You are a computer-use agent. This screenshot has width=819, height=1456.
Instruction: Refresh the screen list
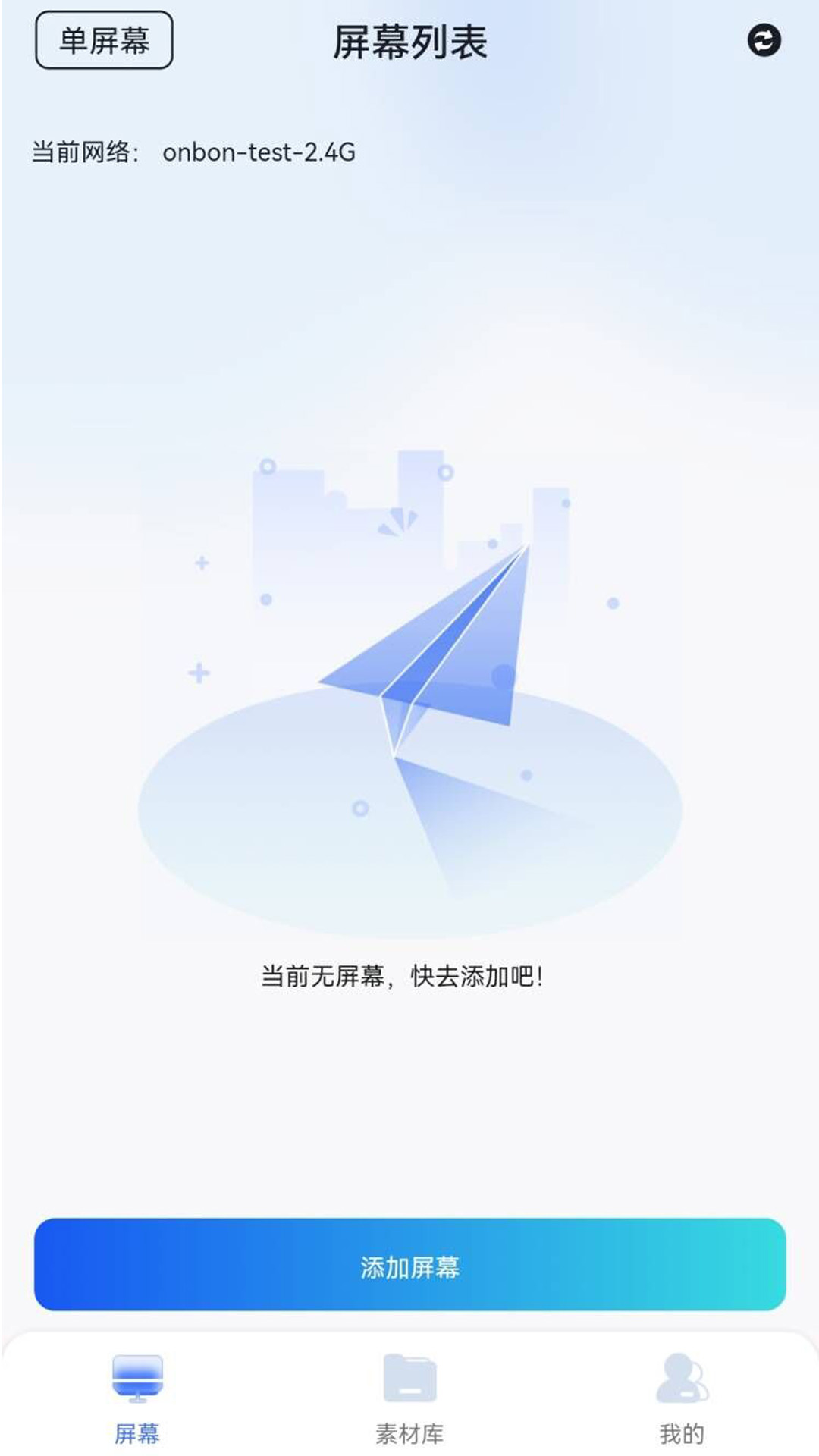tap(764, 40)
